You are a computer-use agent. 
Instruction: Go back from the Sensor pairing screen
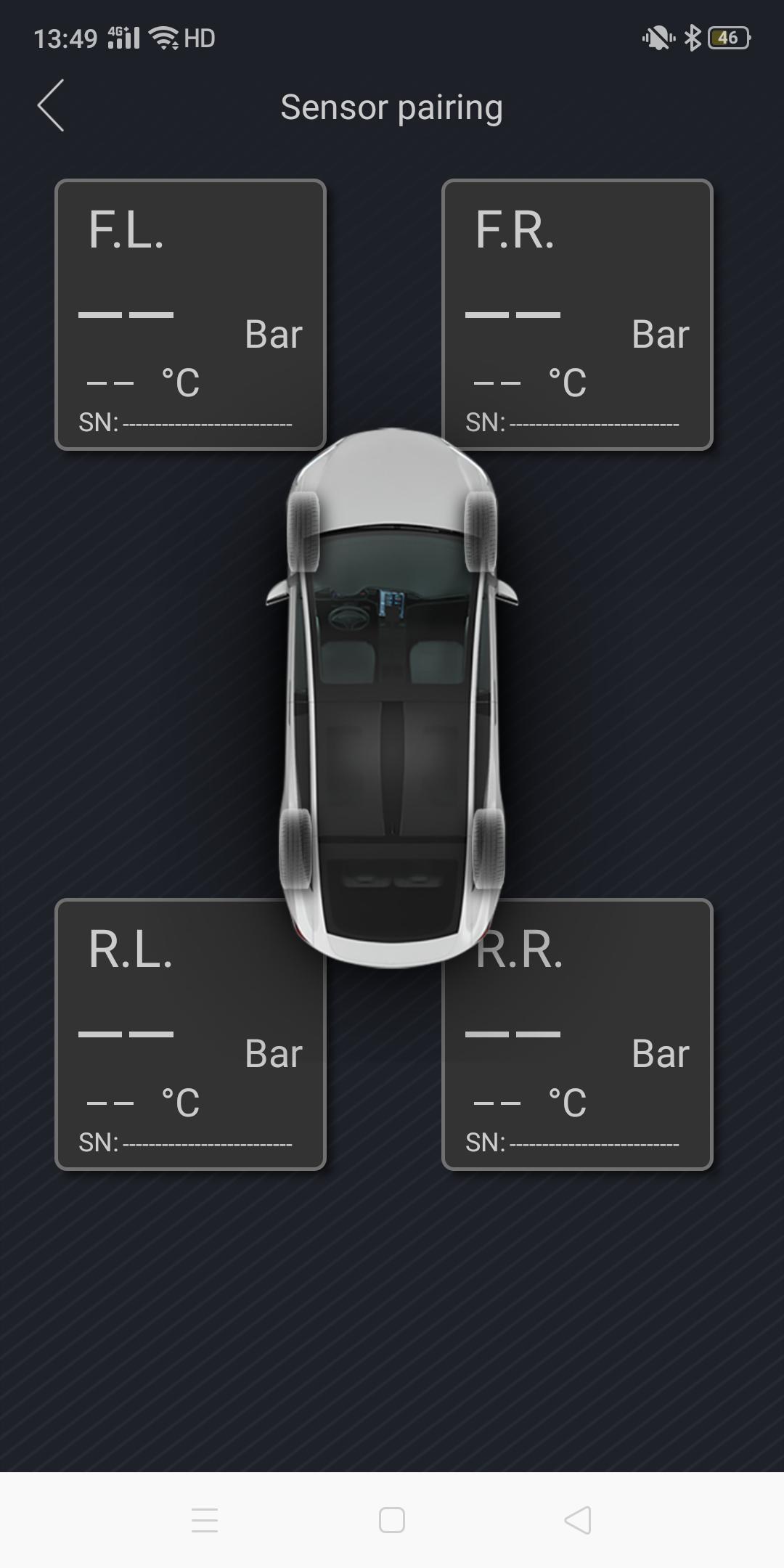51,106
